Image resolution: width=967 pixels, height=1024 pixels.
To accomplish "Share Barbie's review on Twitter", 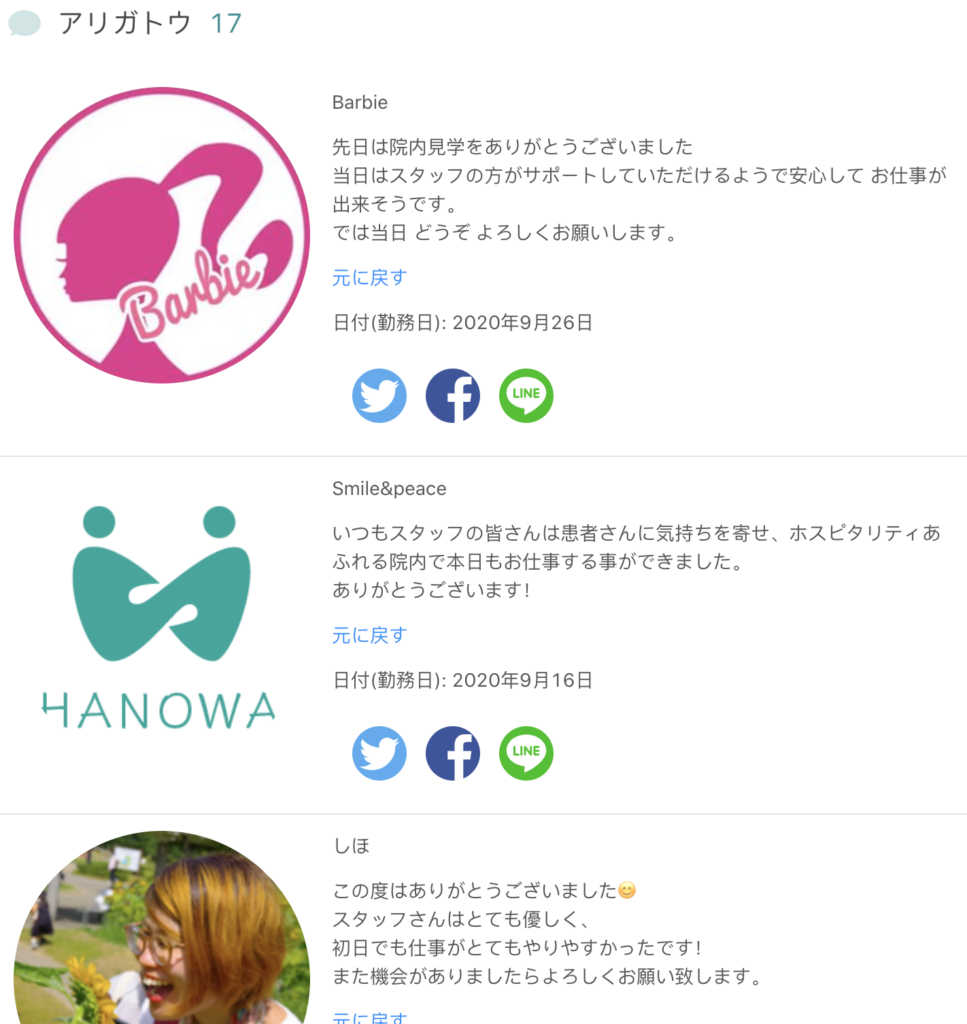I will coord(379,396).
